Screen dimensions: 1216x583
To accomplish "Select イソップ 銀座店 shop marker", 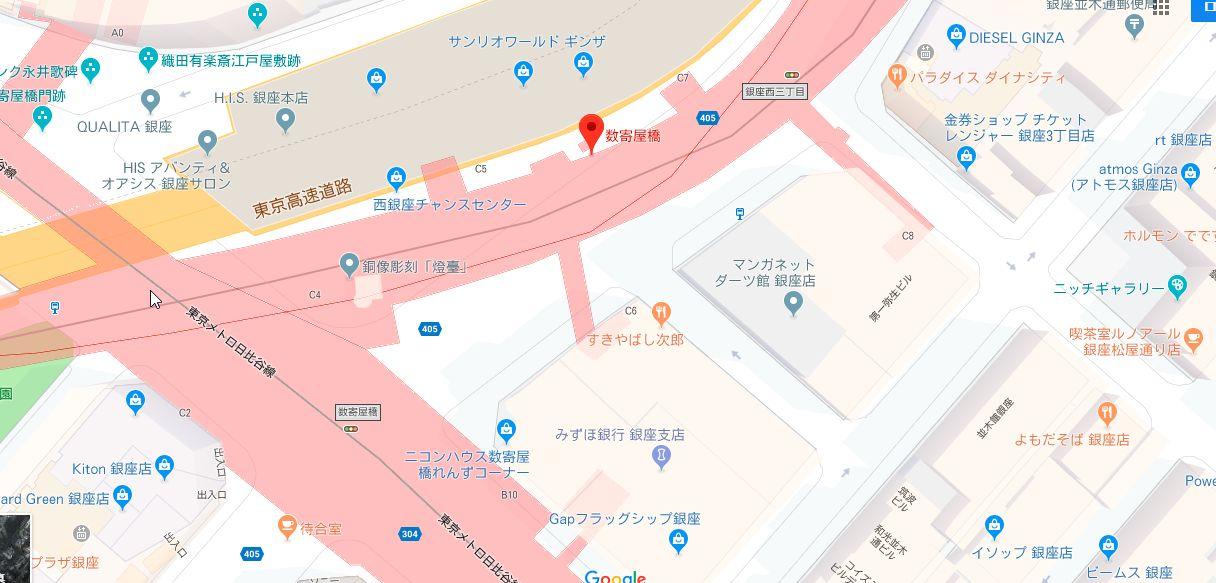I will click(994, 527).
